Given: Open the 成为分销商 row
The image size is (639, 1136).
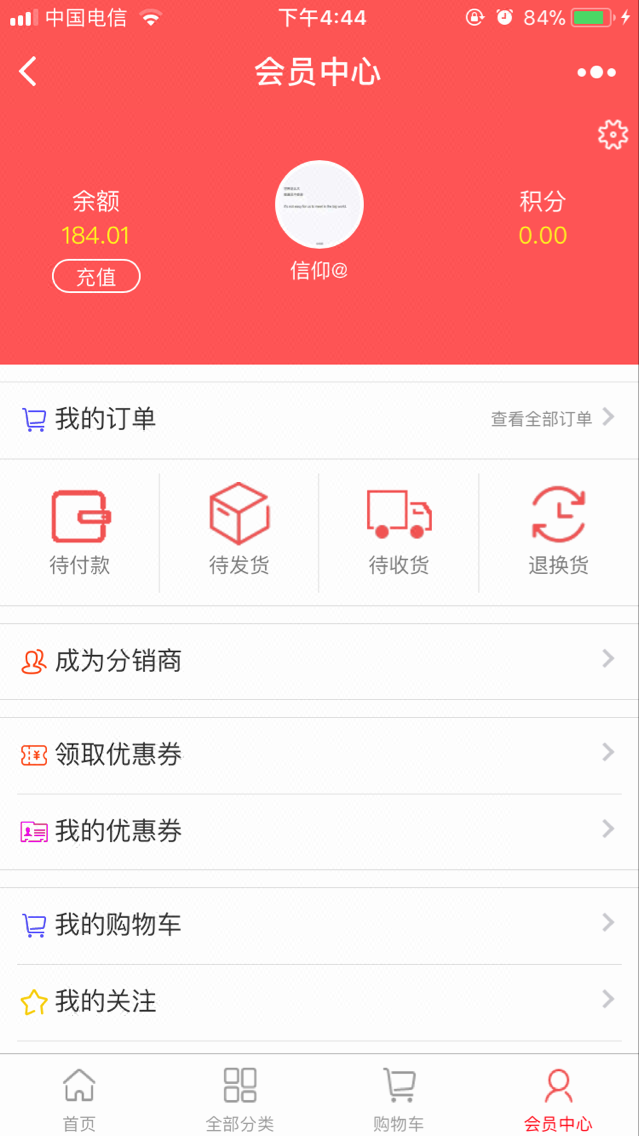Looking at the screenshot, I should [x=319, y=660].
